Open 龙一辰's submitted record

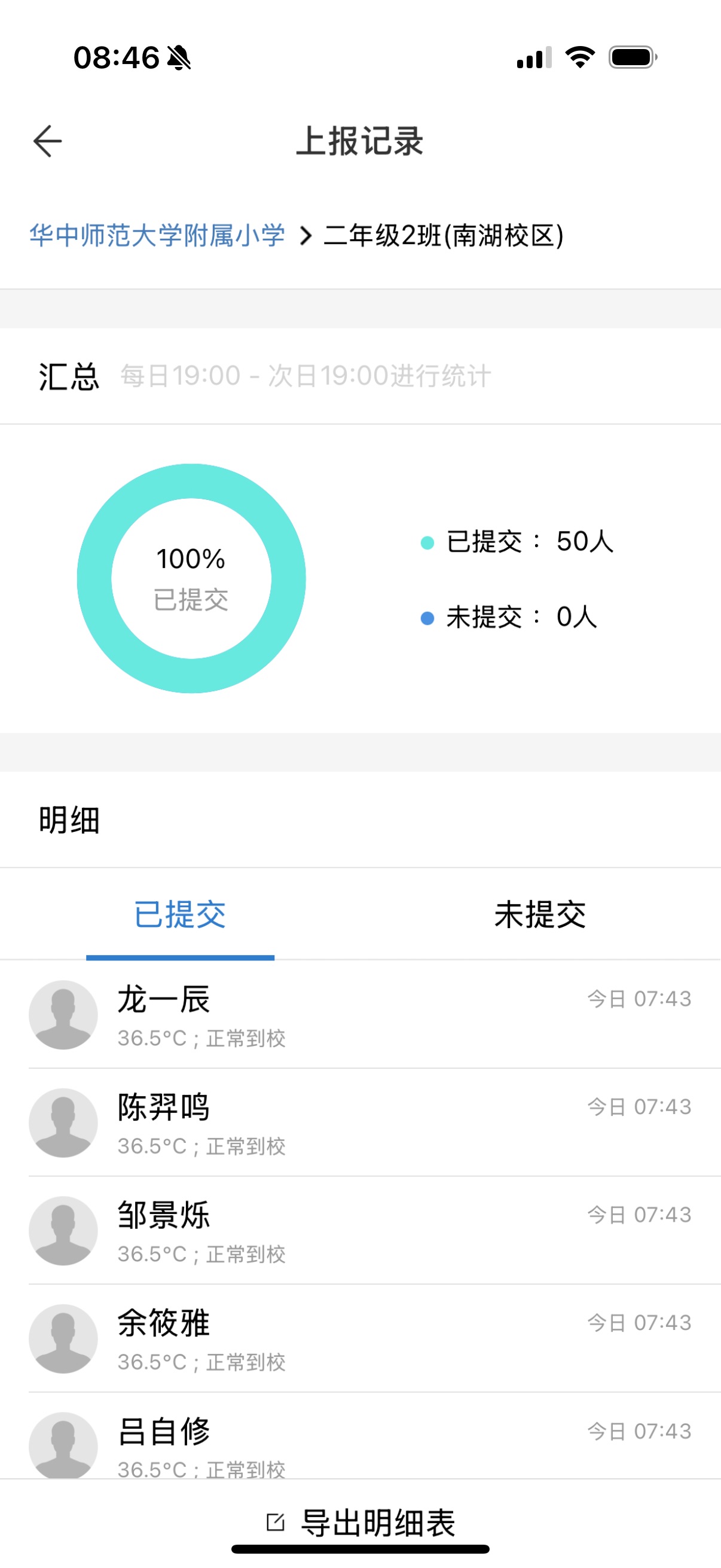[x=360, y=1014]
